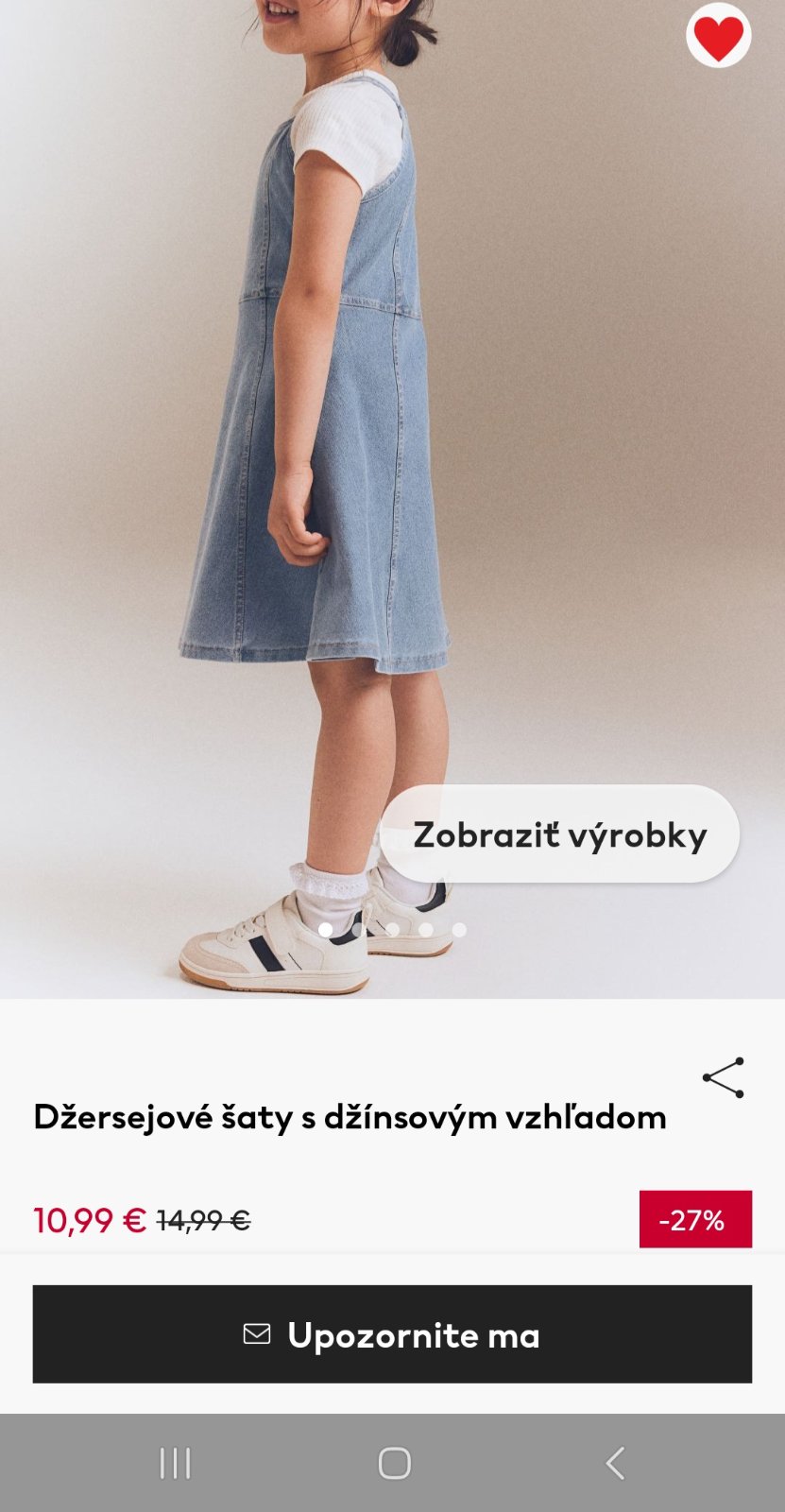Viewport: 785px width, 1512px height.
Task: Tap Upozornite ma to get notified
Action: point(392,1334)
